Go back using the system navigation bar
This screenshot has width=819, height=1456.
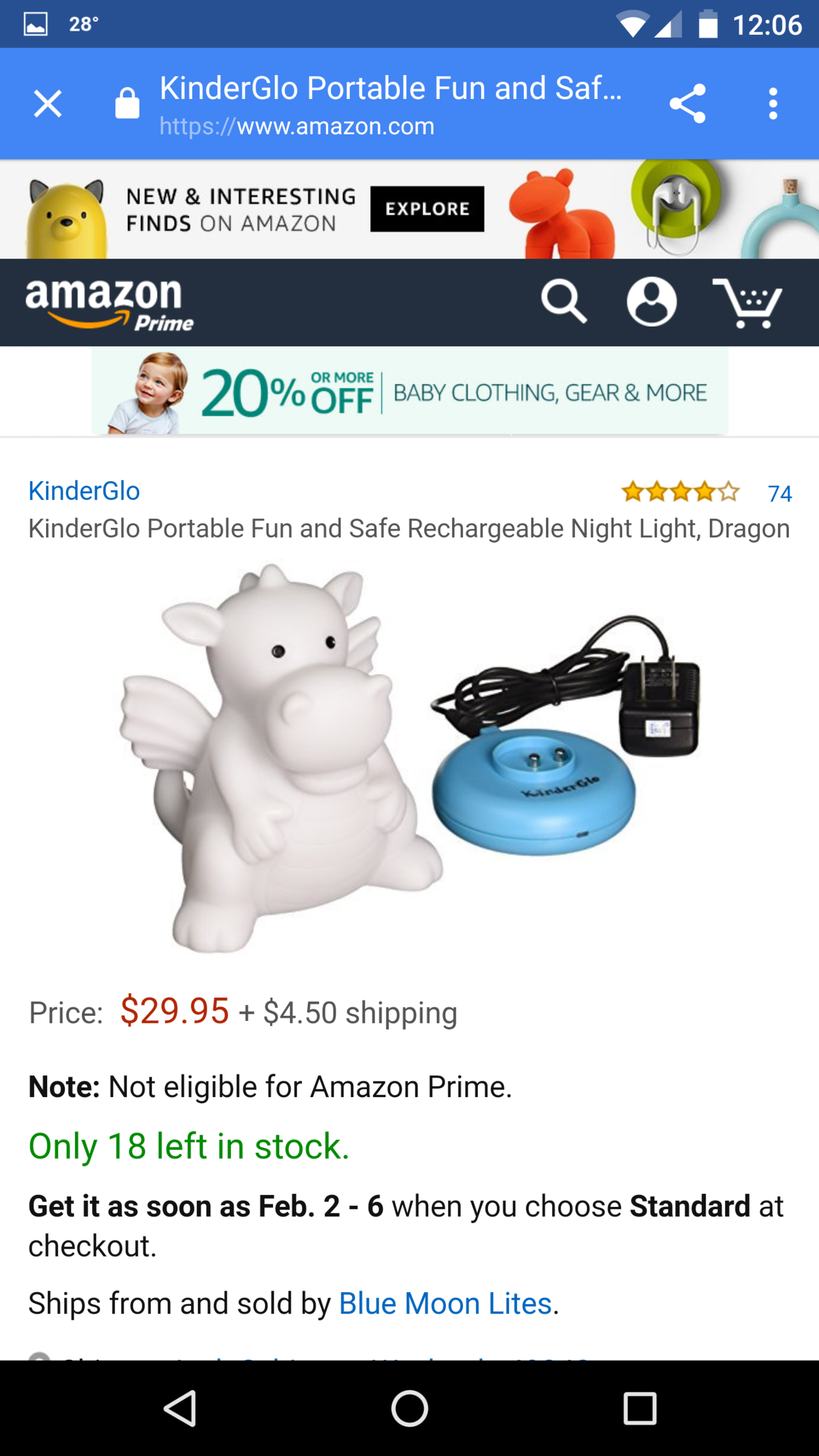click(180, 1407)
